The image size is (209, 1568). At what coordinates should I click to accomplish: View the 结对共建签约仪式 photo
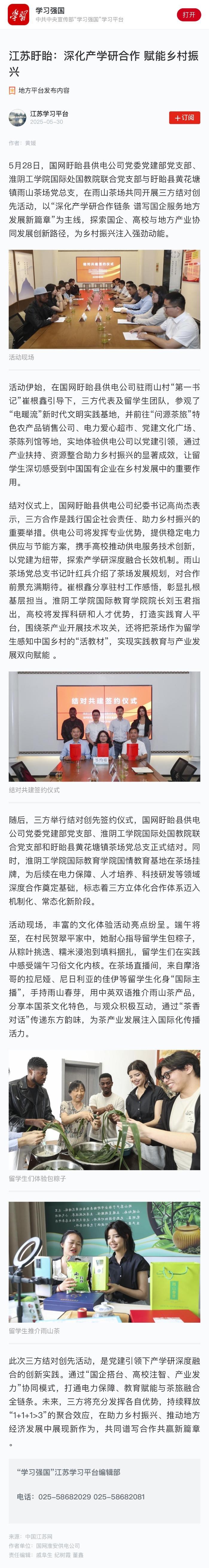coord(104,726)
